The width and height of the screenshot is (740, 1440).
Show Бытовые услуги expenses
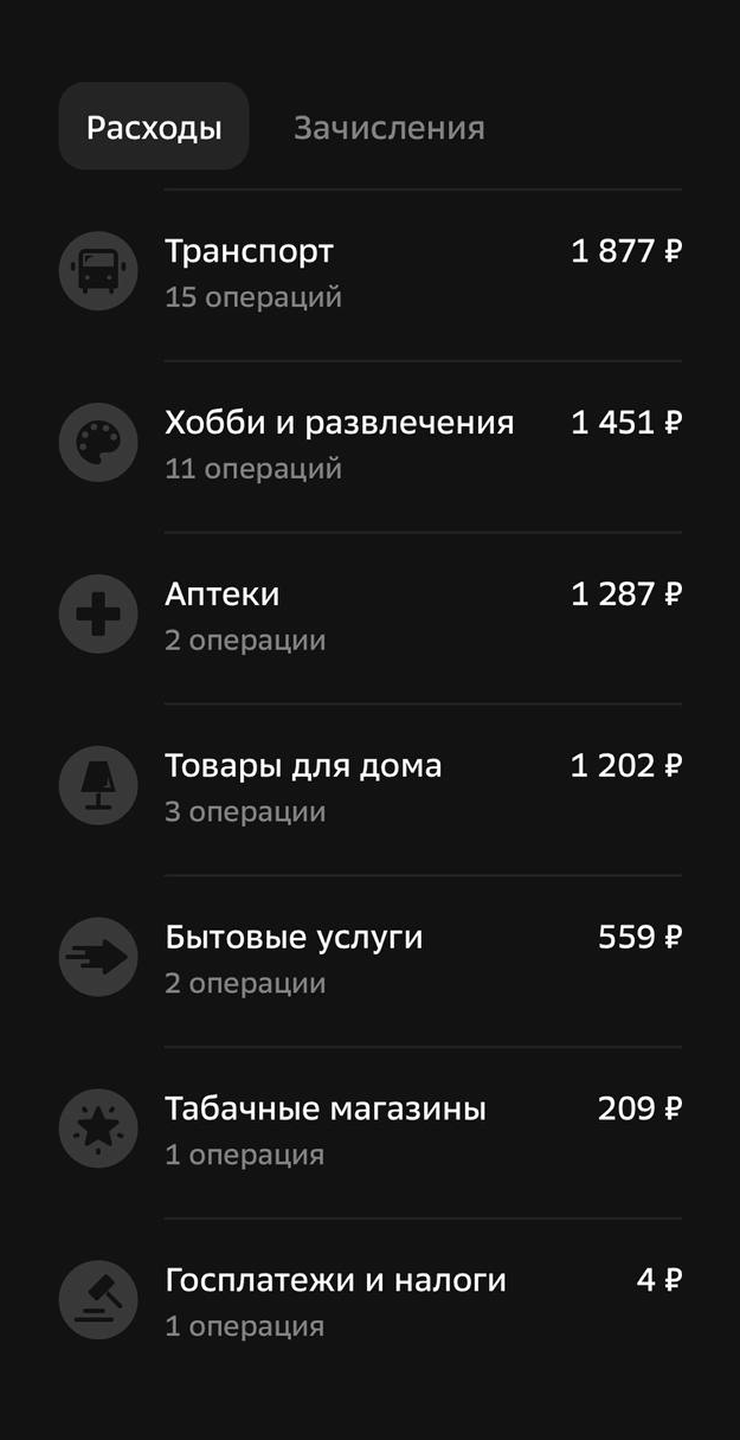[x=370, y=959]
